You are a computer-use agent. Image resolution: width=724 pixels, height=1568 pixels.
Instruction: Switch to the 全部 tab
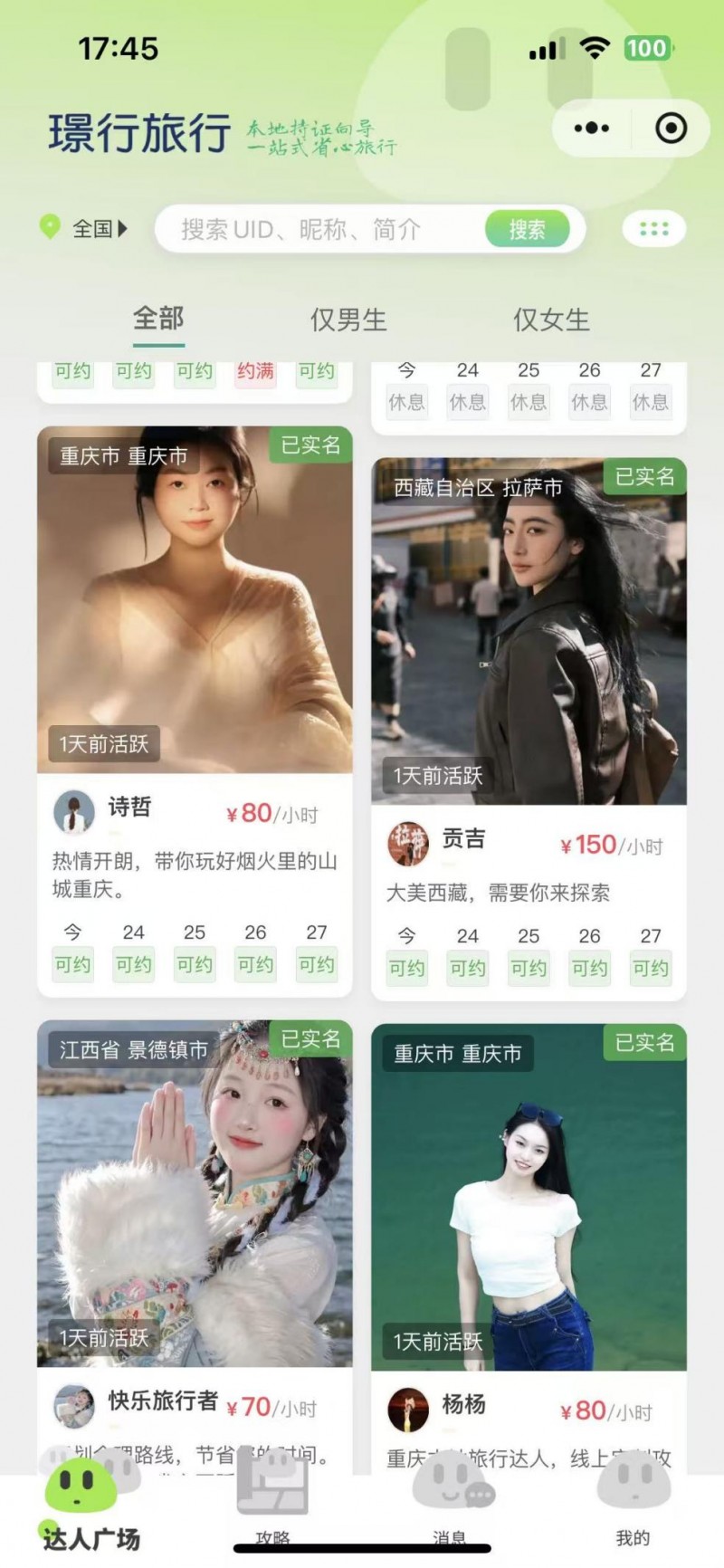[x=158, y=319]
